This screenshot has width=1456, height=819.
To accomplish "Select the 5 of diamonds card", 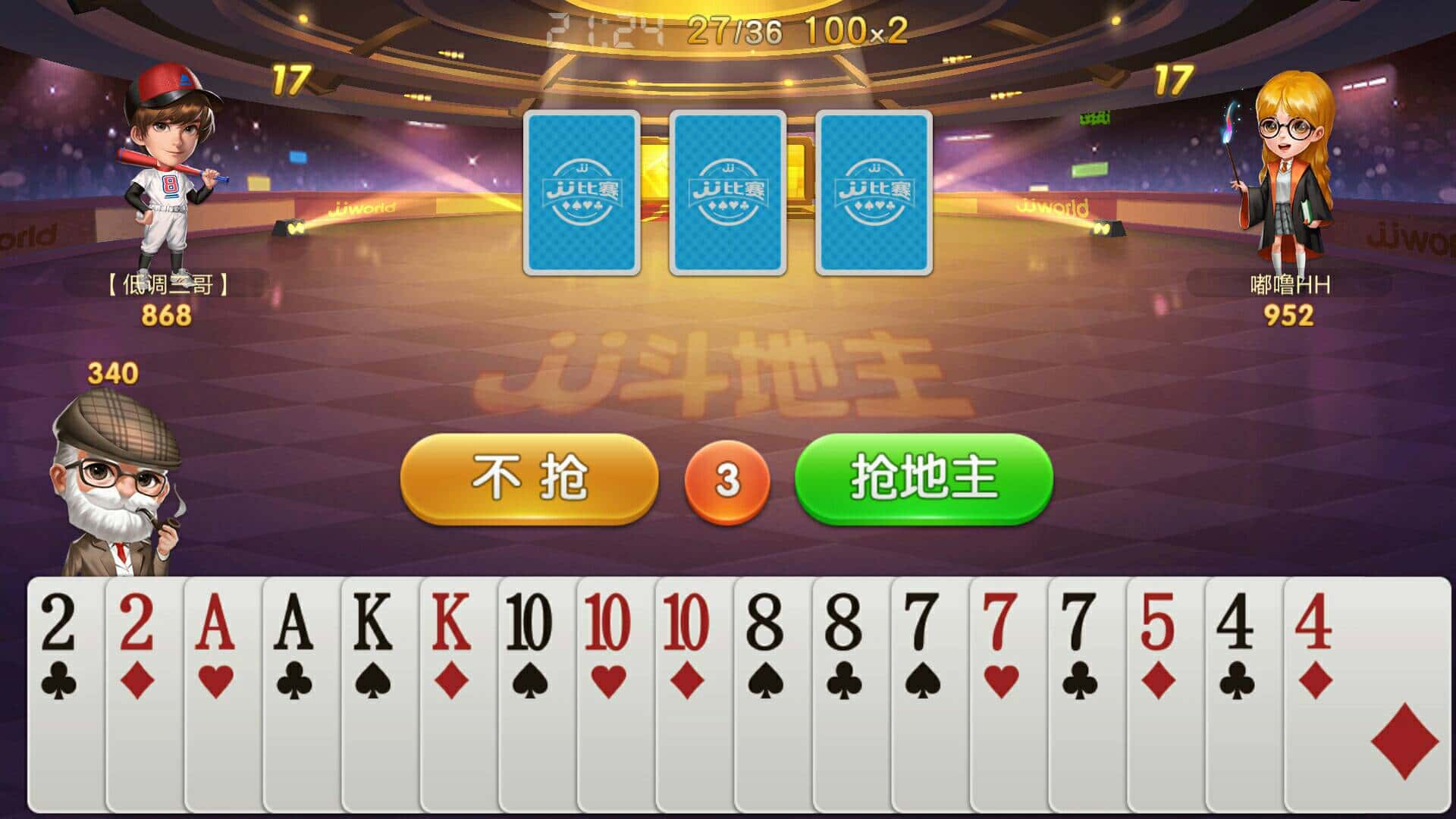I will 1166,682.
